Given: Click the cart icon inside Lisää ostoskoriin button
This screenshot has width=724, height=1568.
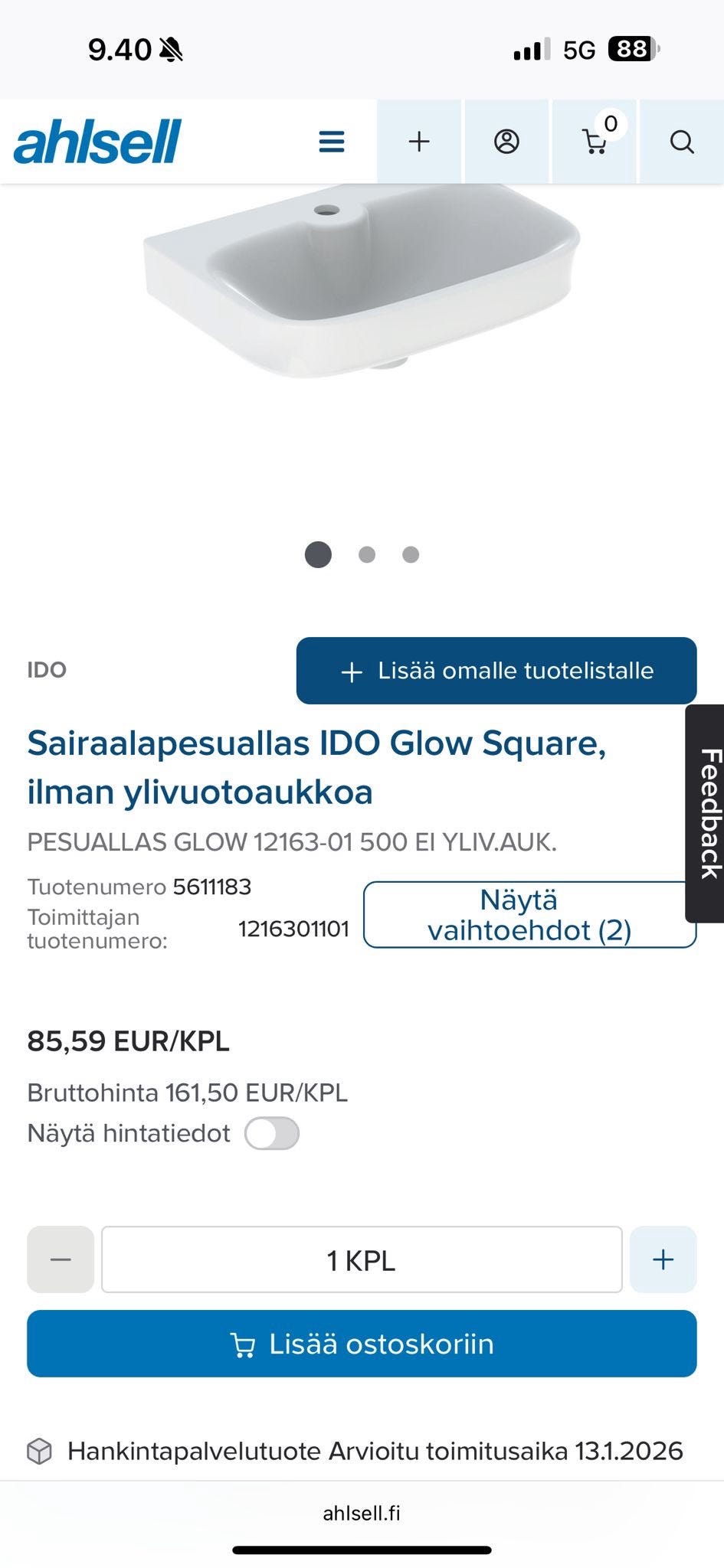Looking at the screenshot, I should tap(244, 1344).
